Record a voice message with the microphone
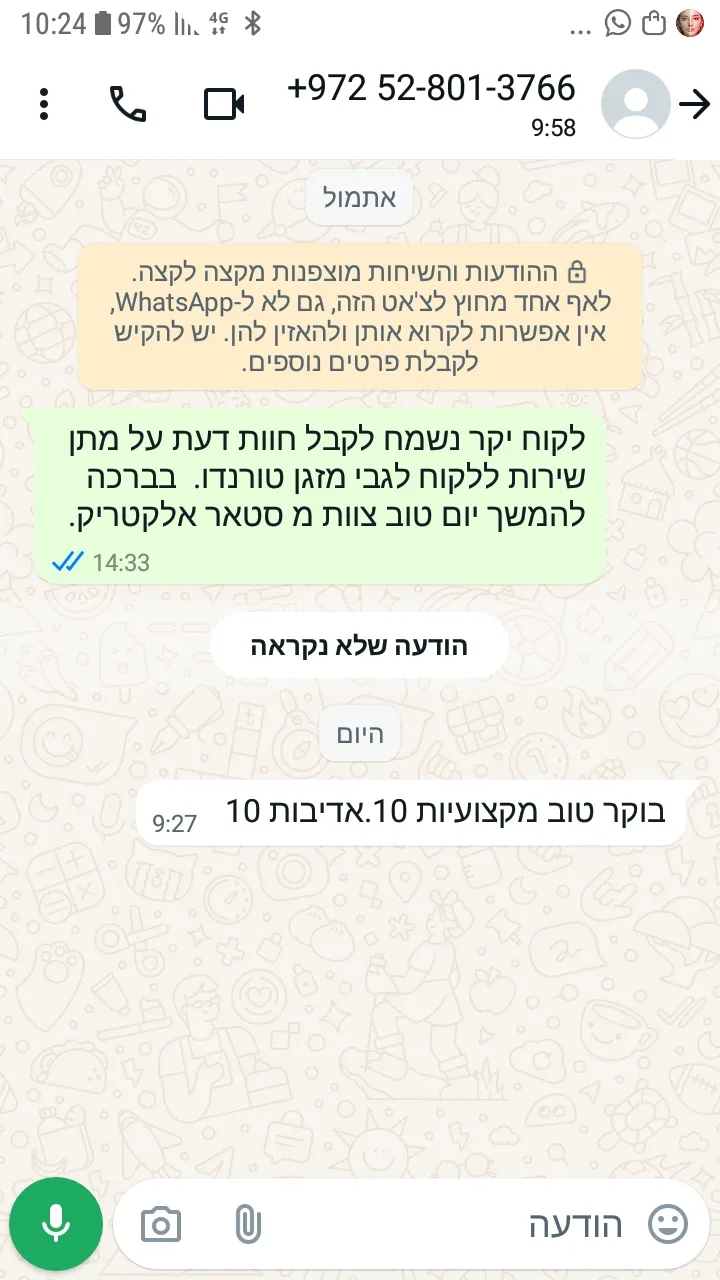 click(56, 1224)
